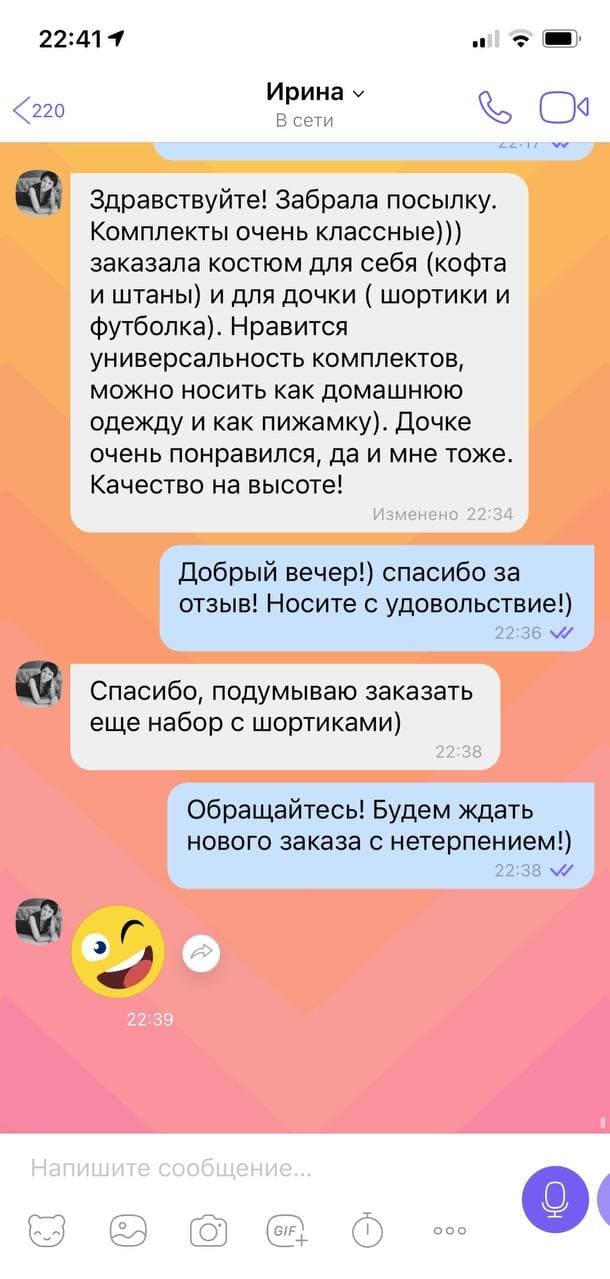Forward the laughing emoji sticker
The height and width of the screenshot is (1279, 610).
tap(201, 953)
